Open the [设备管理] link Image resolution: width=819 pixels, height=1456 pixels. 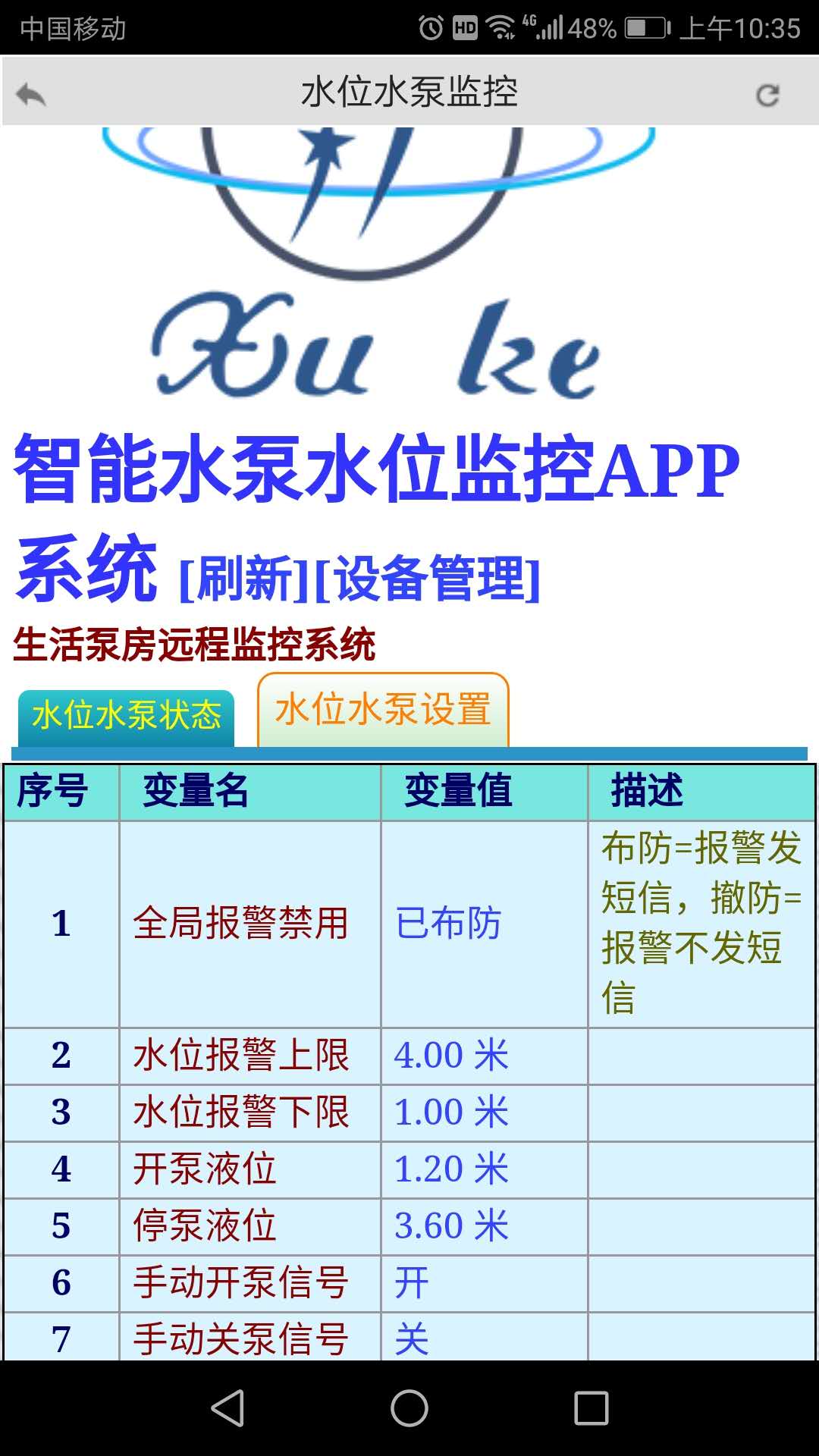pyautogui.click(x=427, y=579)
